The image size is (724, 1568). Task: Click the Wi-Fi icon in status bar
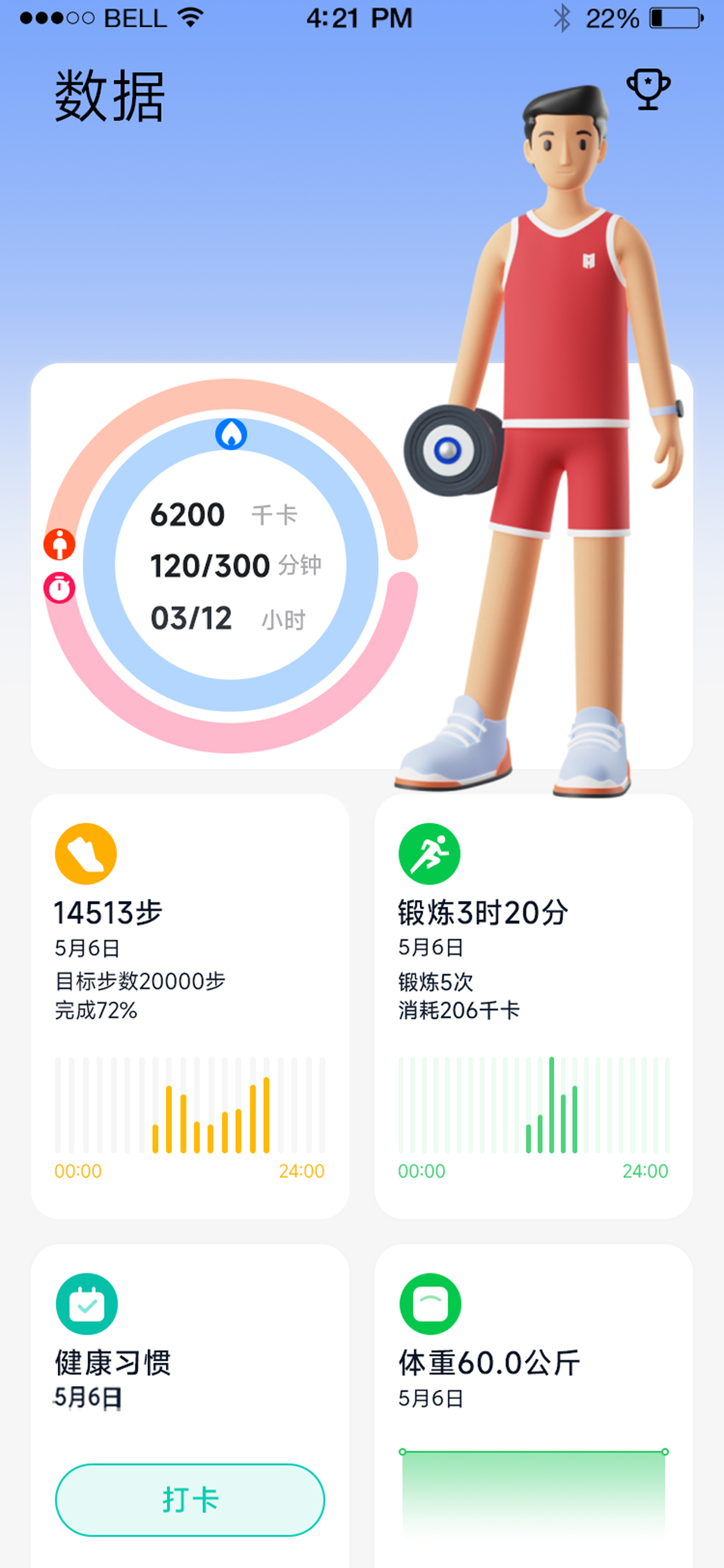click(x=189, y=18)
